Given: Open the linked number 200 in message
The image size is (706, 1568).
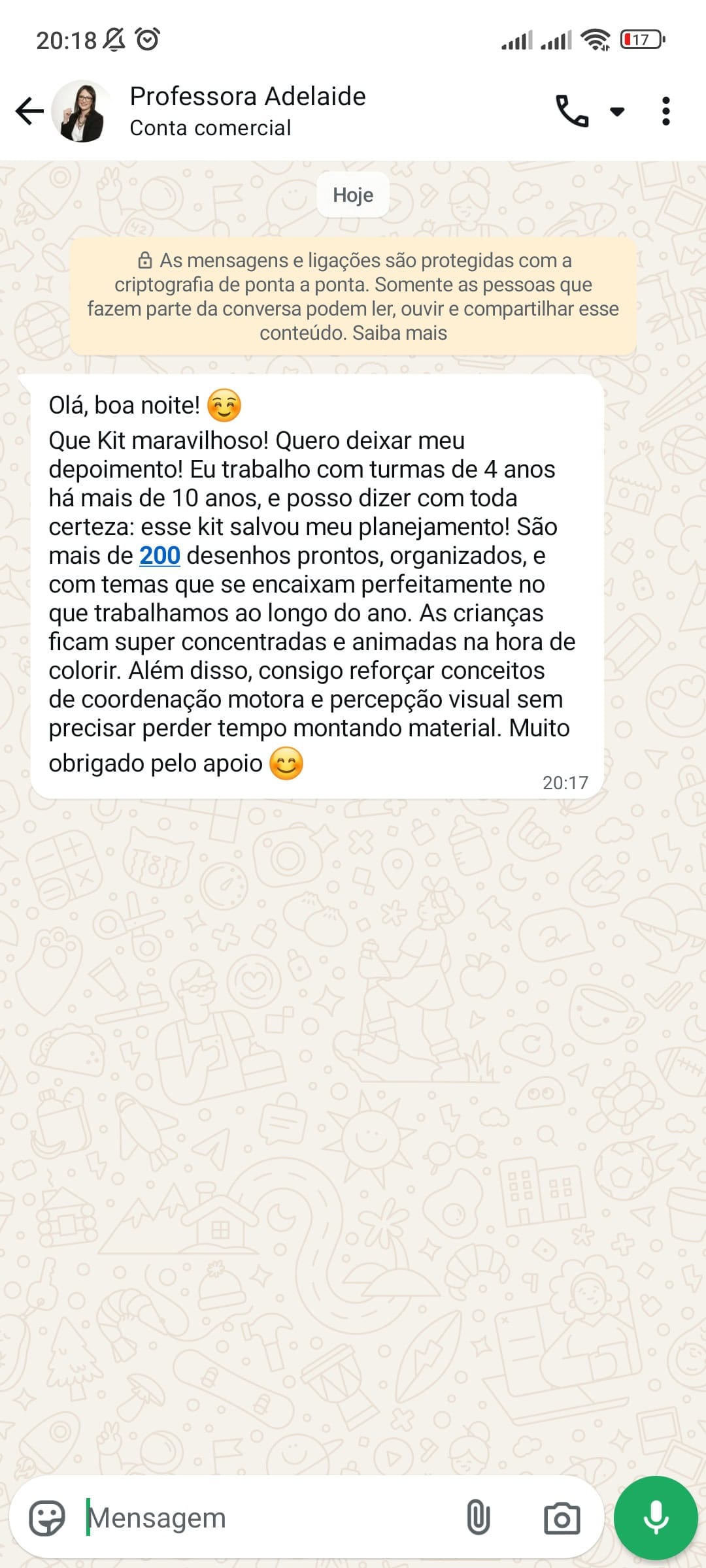Looking at the screenshot, I should [x=160, y=556].
